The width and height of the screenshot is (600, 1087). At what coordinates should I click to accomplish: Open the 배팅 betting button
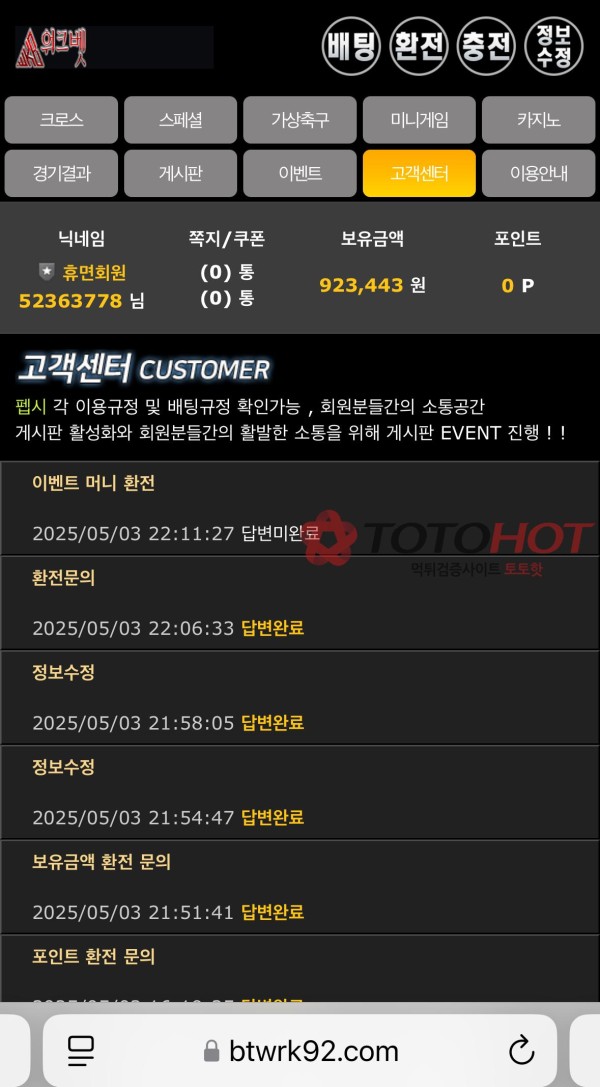351,46
